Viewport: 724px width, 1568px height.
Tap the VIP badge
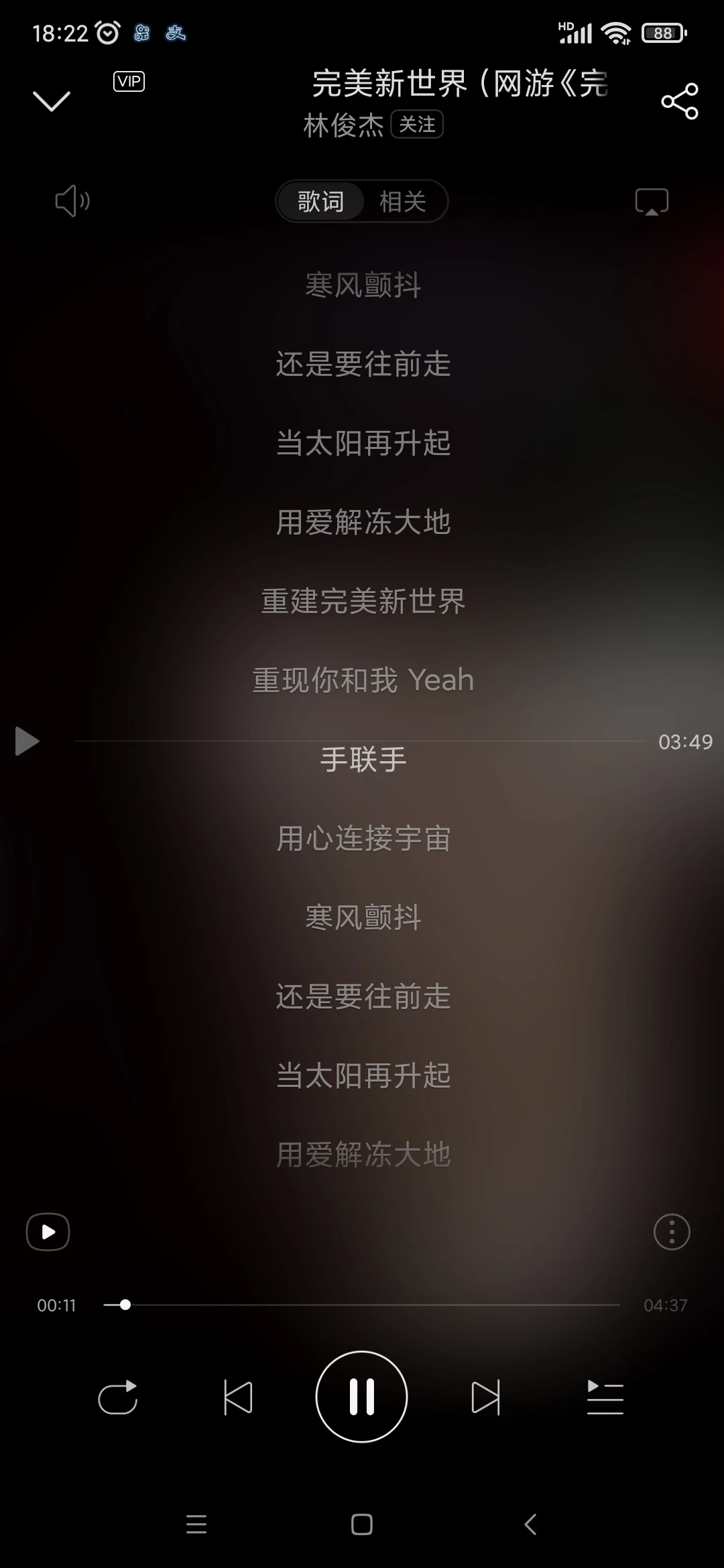[129, 82]
